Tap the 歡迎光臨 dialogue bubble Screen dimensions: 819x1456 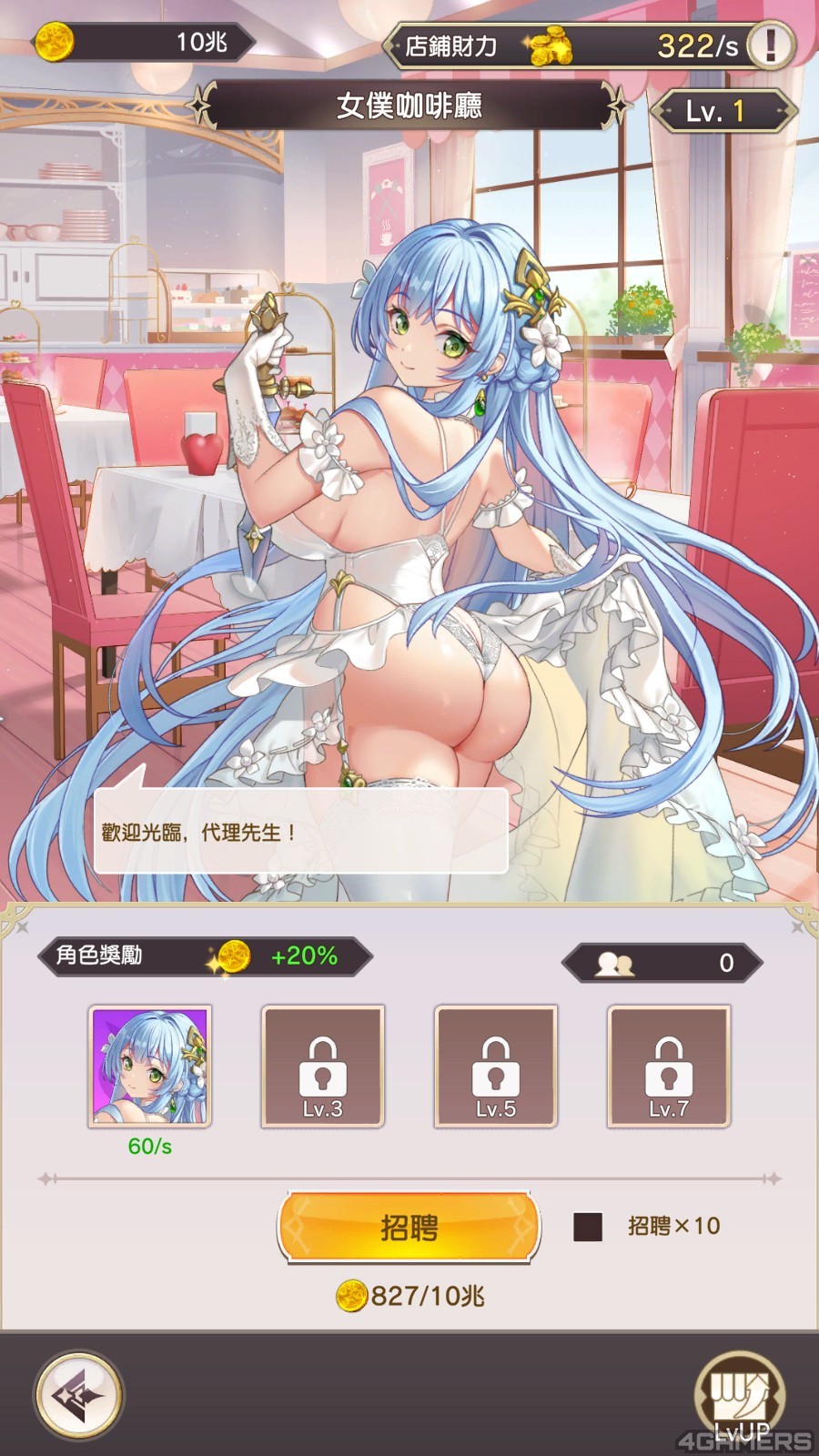click(300, 832)
